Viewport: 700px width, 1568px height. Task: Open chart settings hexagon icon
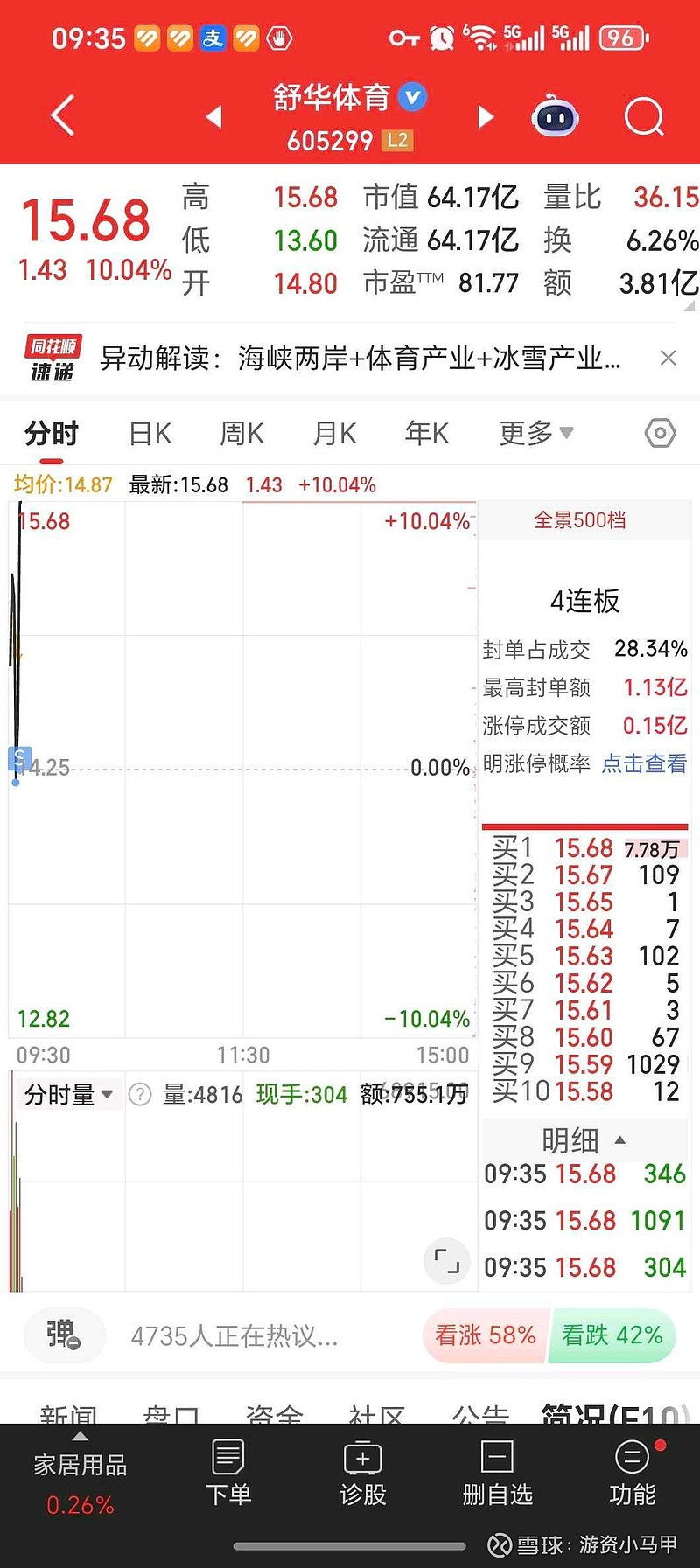coord(660,433)
